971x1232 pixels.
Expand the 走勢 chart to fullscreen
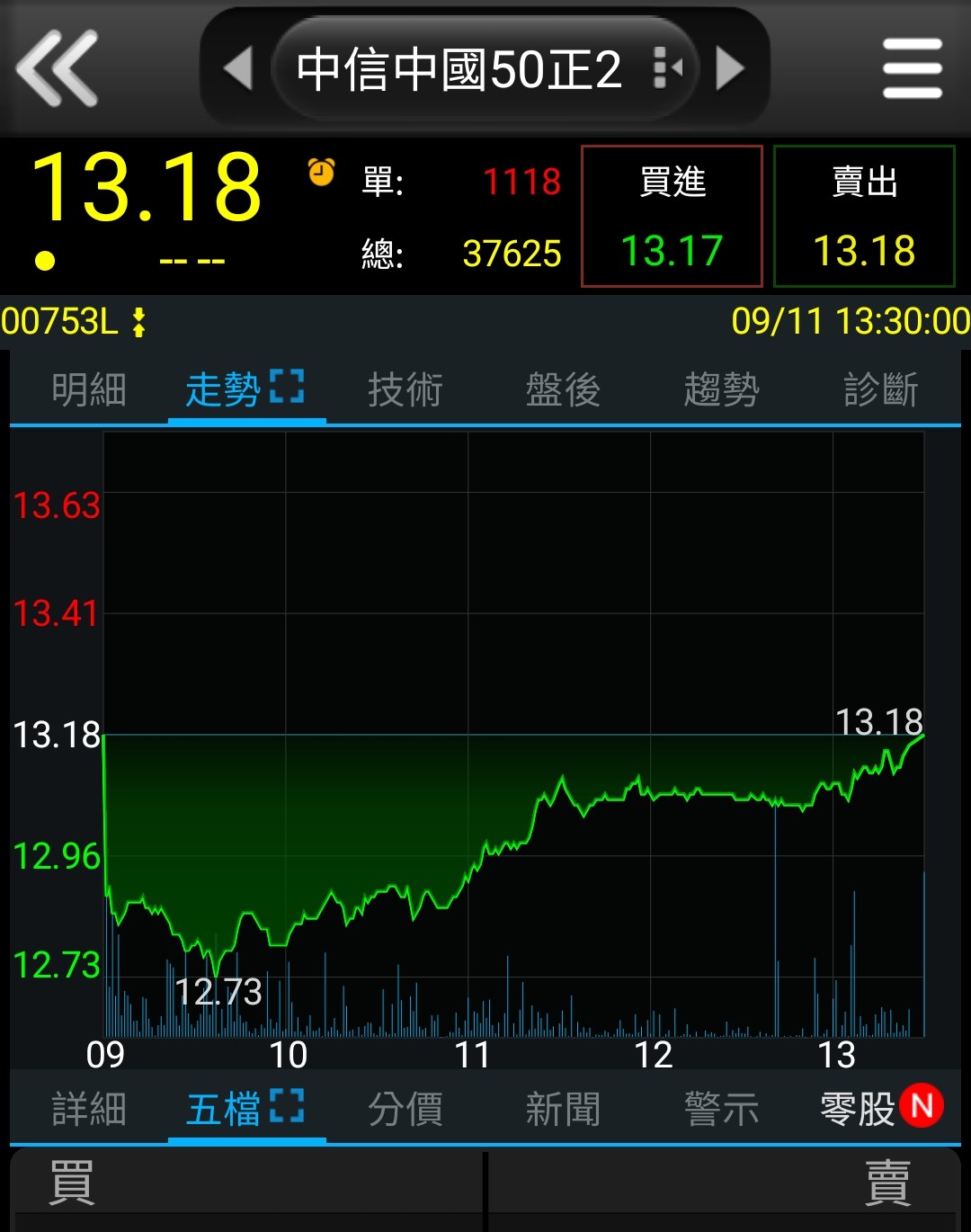tap(287, 387)
